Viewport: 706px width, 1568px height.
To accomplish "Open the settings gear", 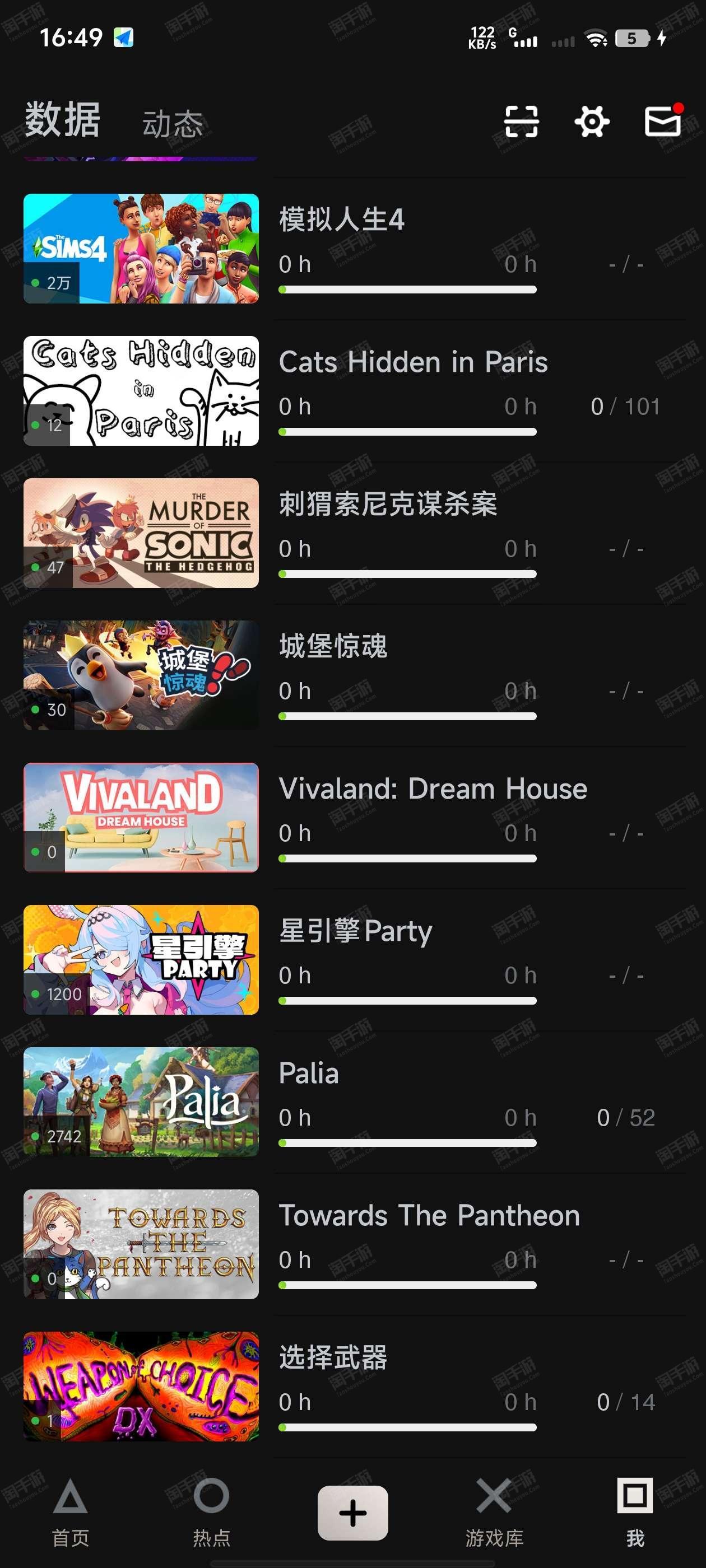I will 592,122.
